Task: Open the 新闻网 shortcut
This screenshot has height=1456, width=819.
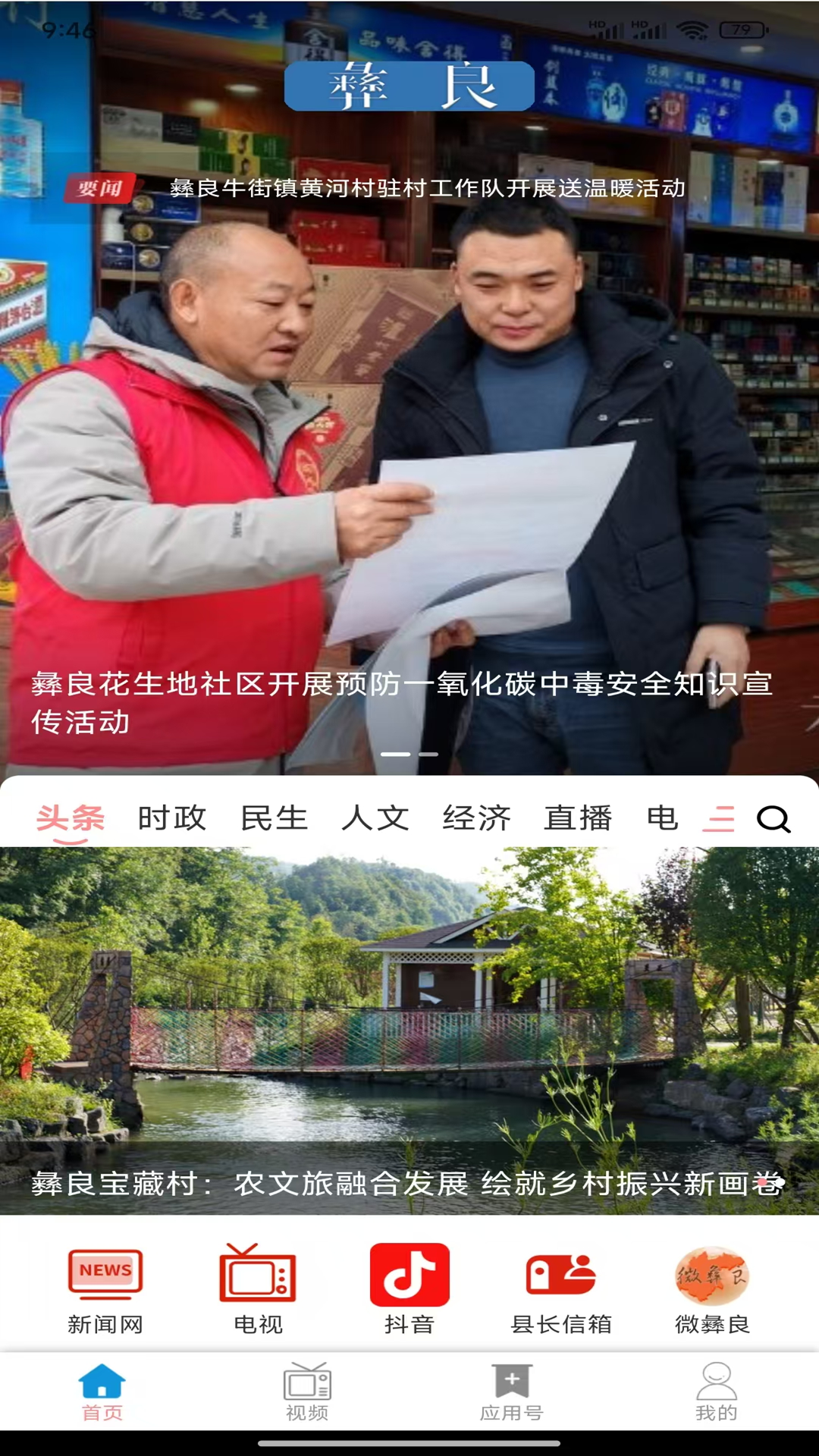Action: (105, 1291)
